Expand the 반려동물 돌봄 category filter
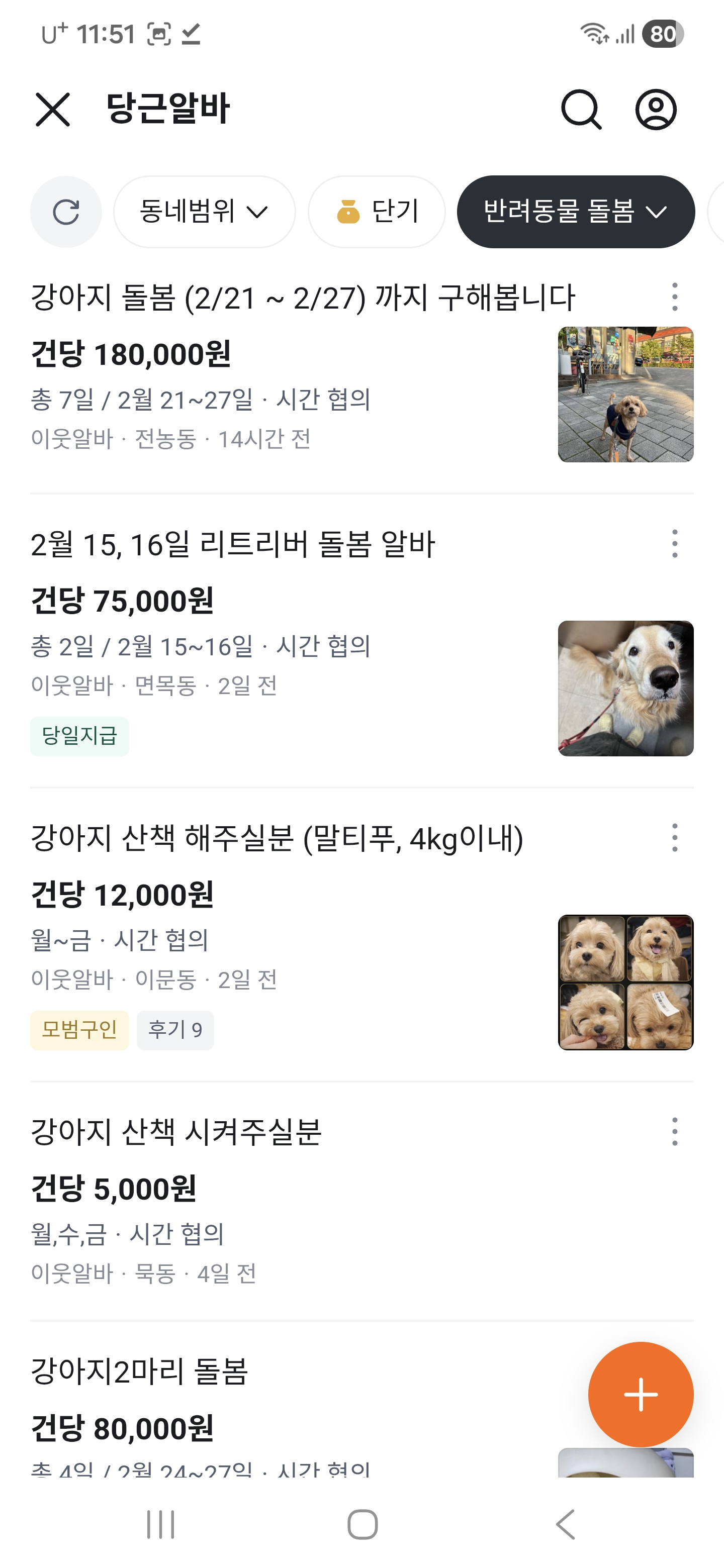This screenshot has width=724, height=1568. pos(575,212)
